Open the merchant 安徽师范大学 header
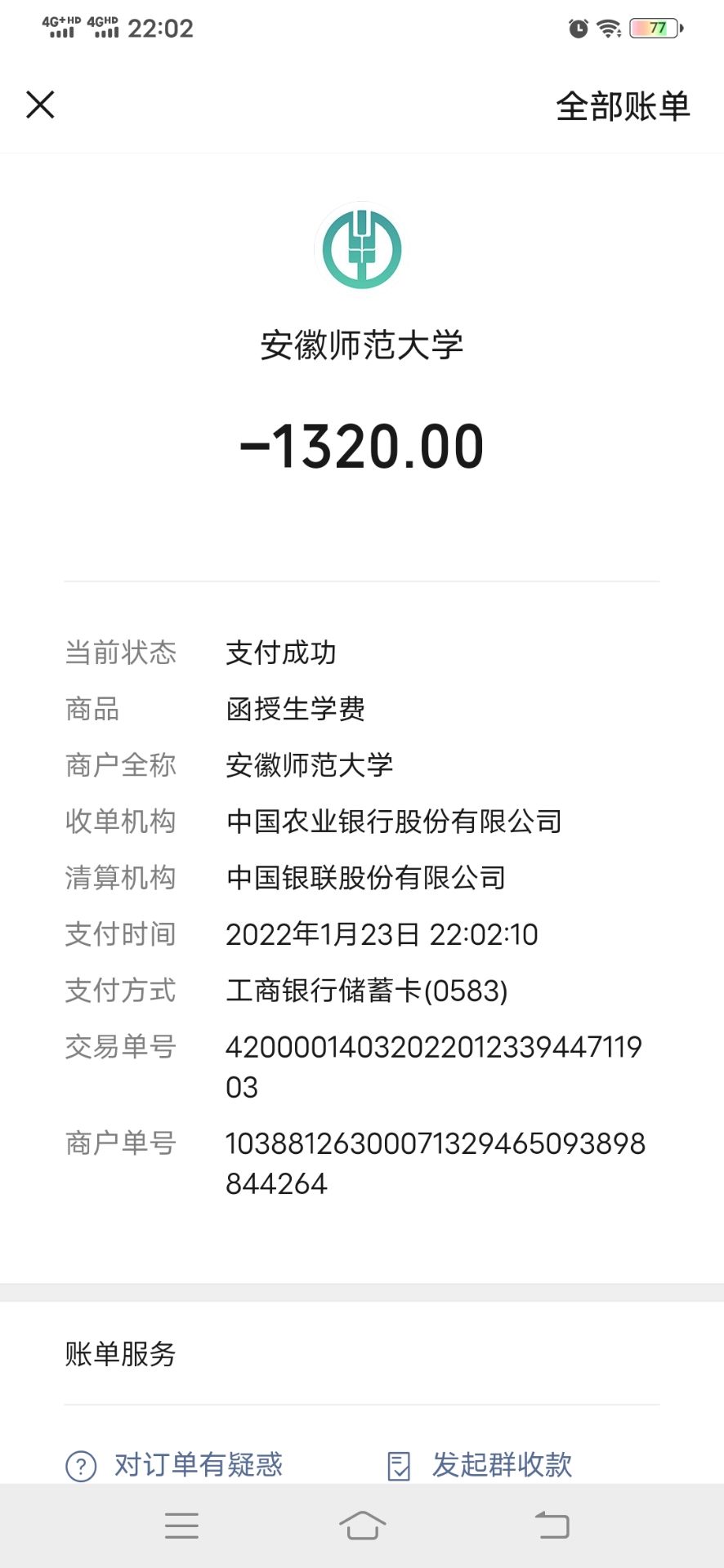This screenshot has height=1568, width=724. coord(361,345)
